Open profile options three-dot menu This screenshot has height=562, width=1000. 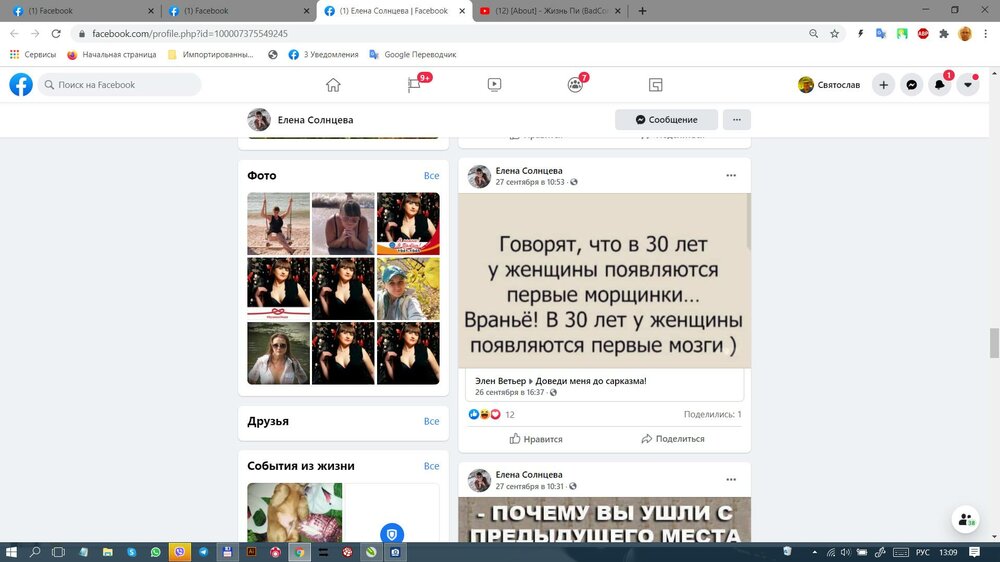coord(736,120)
